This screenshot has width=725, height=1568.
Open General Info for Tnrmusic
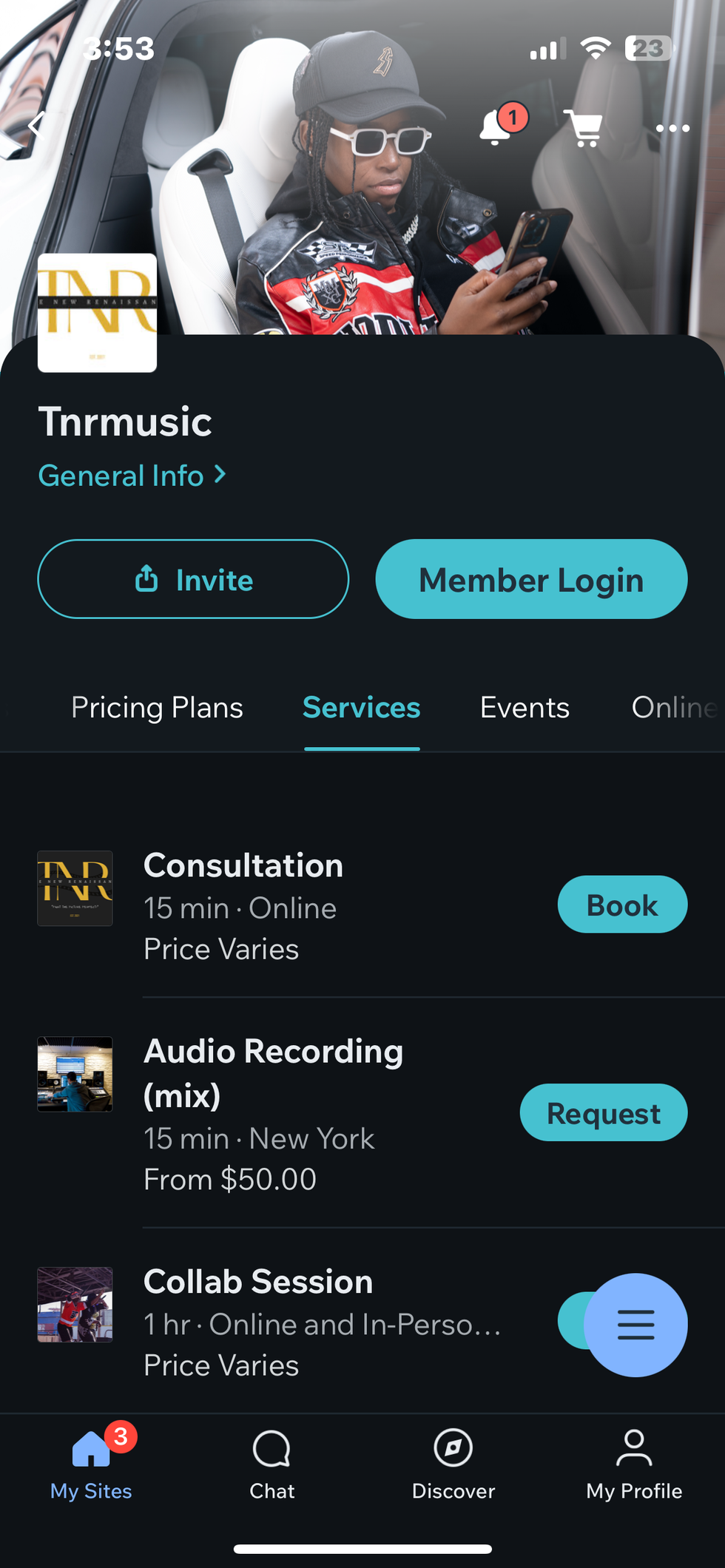(132, 476)
